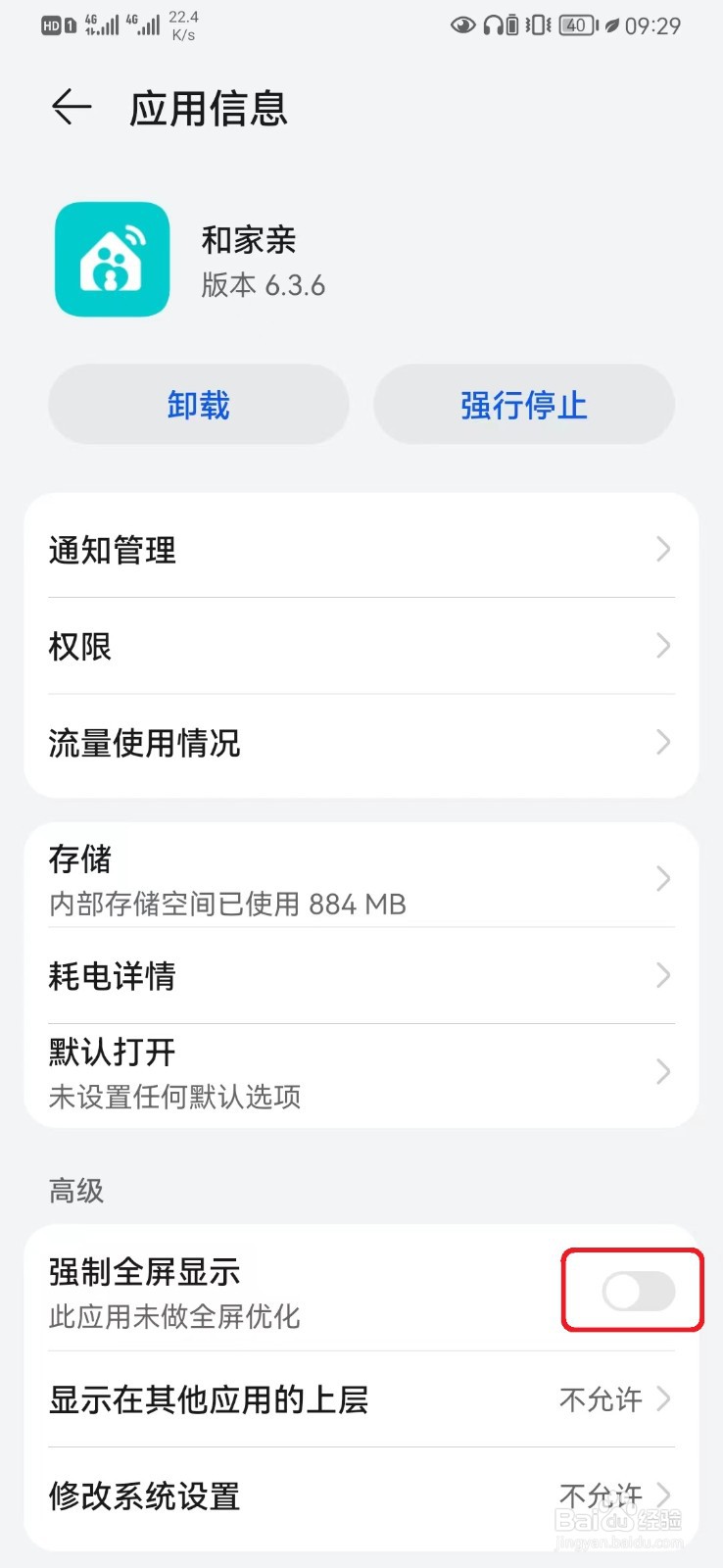Tap the 存储 storage entry showing 884 MB
The image size is (723, 1568).
pos(361,878)
